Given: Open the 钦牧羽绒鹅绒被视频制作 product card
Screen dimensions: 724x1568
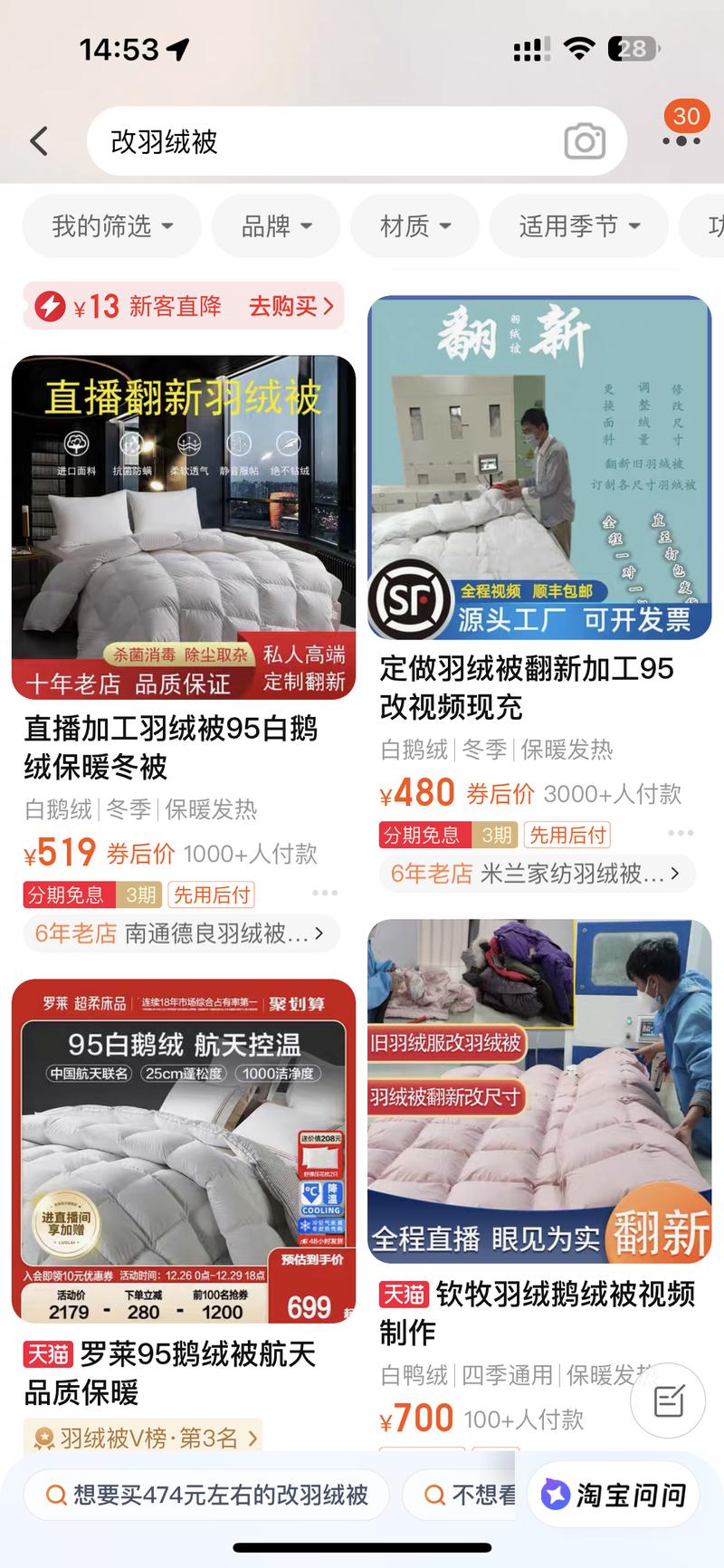Looking at the screenshot, I should pos(539,1186).
